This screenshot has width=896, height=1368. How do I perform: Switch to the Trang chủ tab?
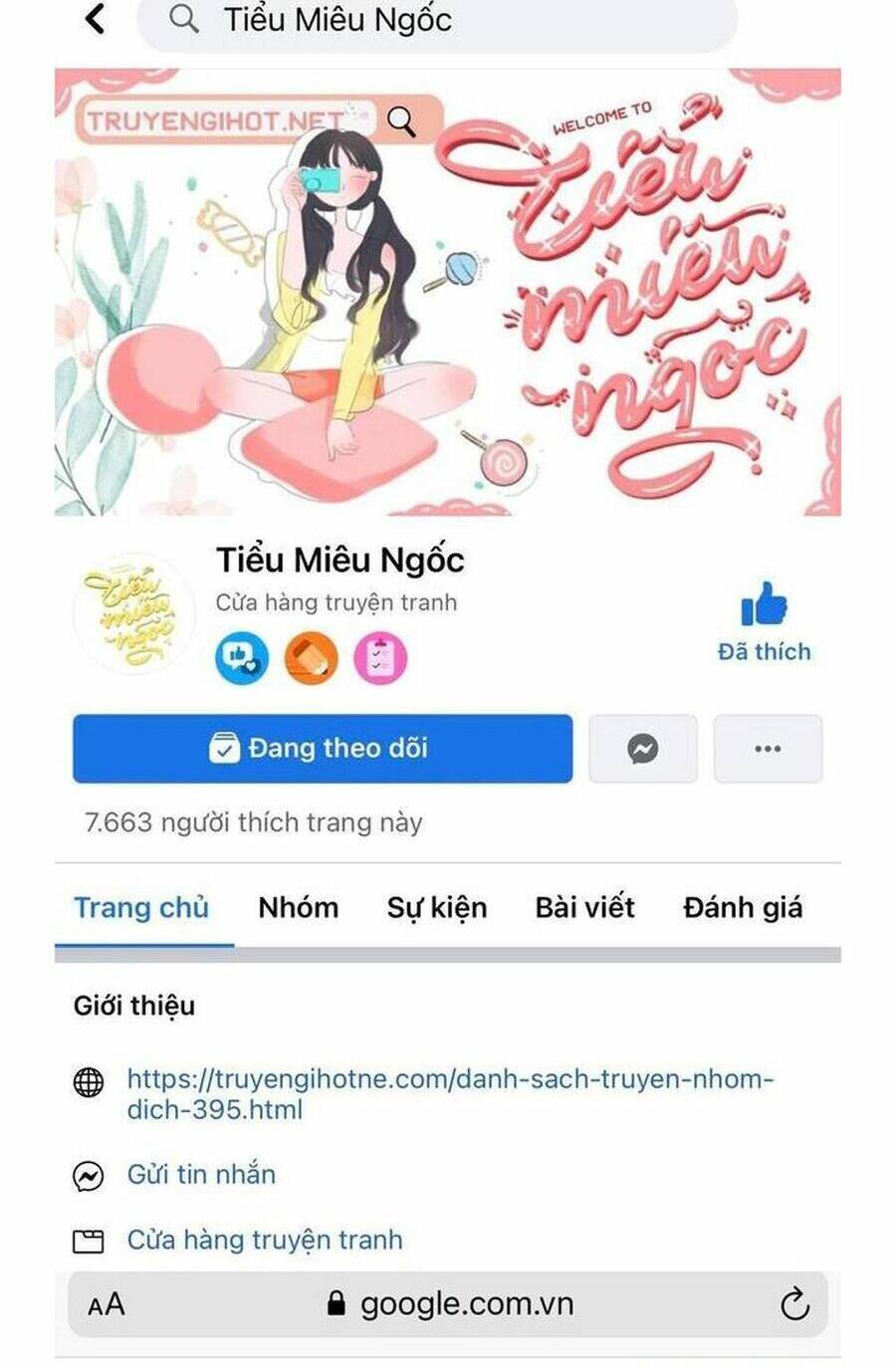(x=141, y=907)
